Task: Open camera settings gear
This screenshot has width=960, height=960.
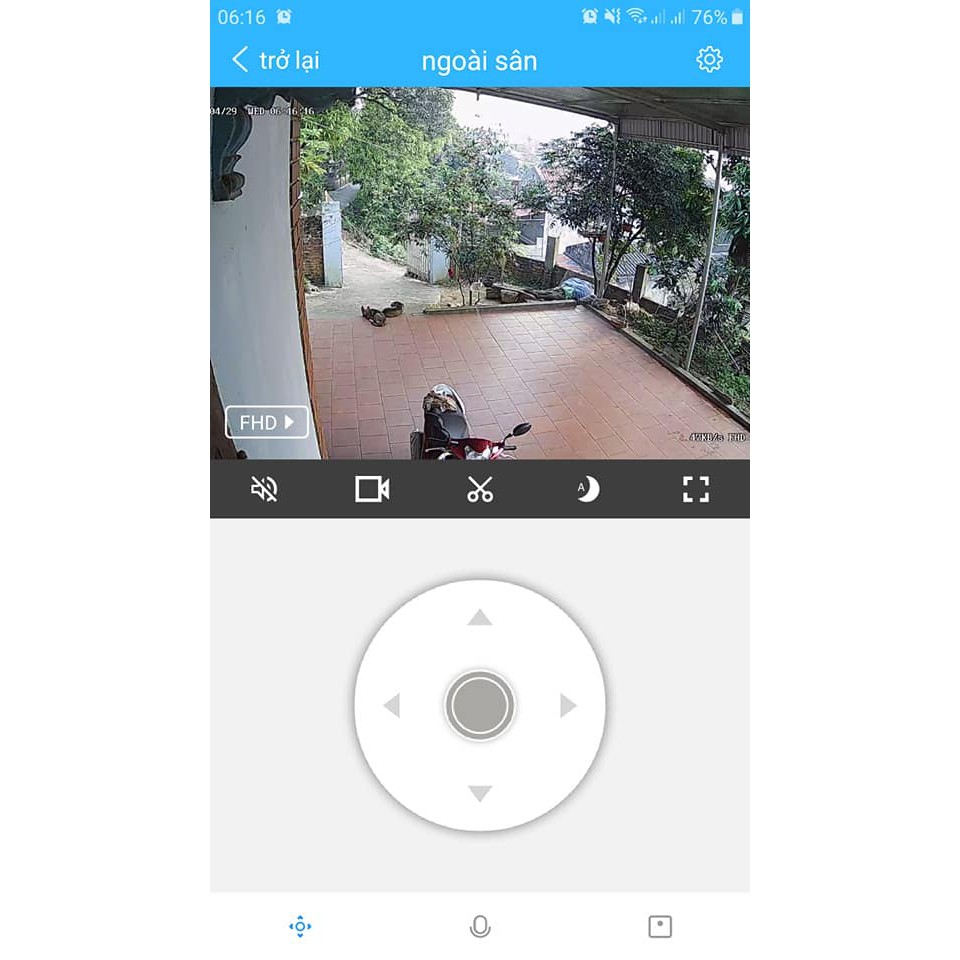Action: [709, 60]
